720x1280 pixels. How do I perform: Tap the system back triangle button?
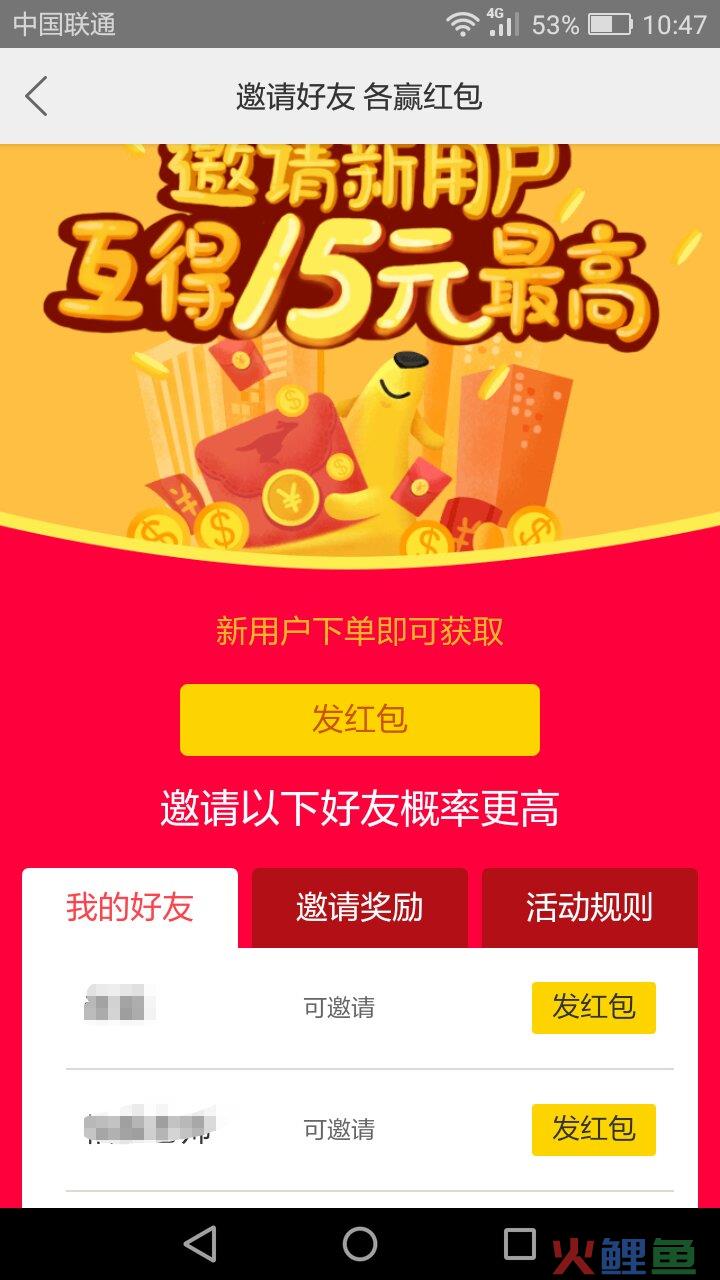tap(200, 1244)
